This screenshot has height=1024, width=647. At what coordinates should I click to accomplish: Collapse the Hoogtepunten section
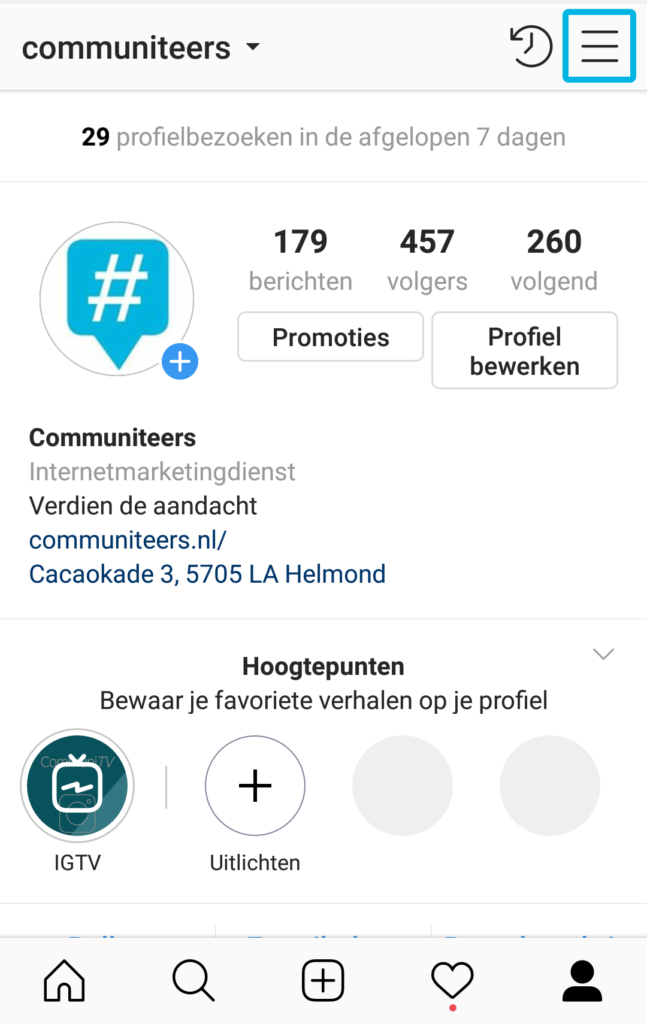pos(603,654)
